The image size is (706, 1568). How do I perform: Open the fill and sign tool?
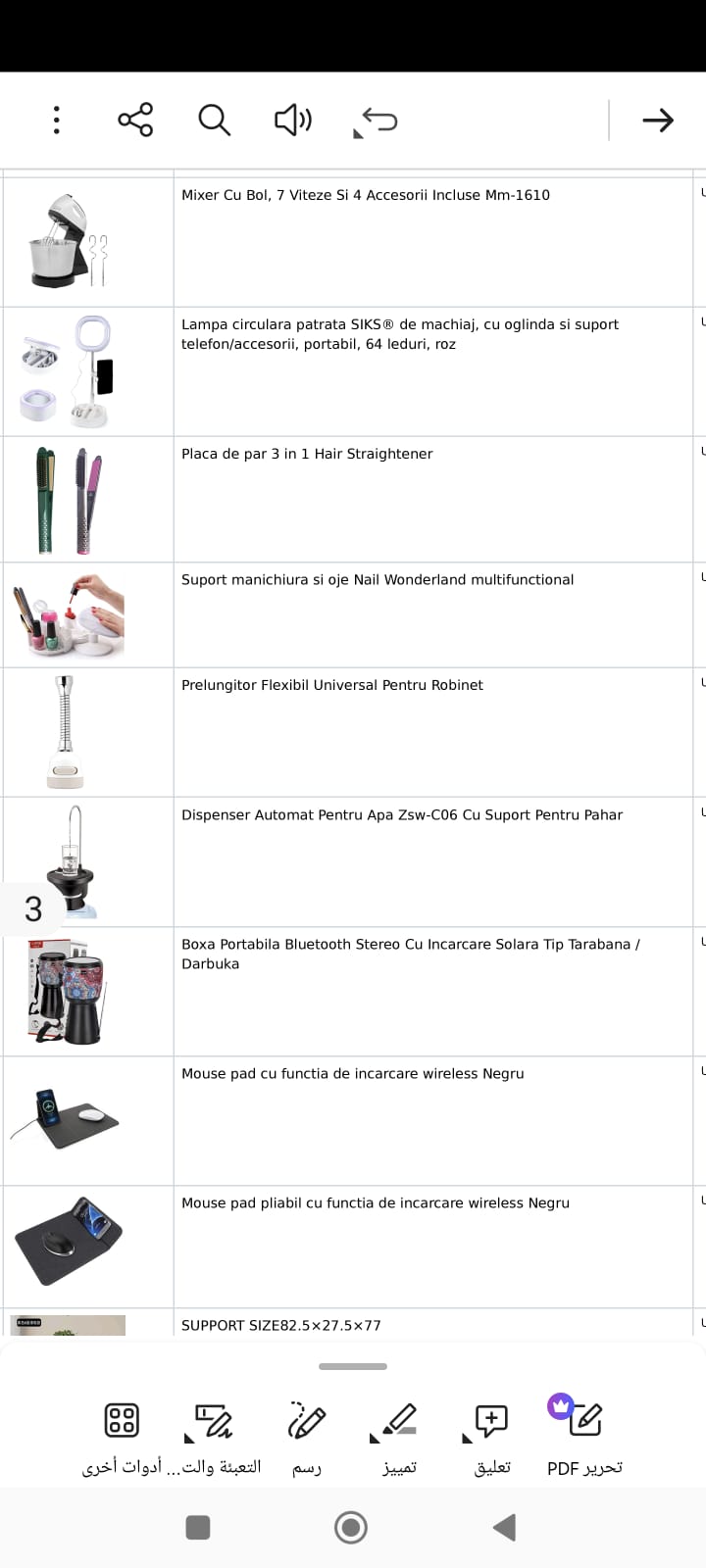[215, 1435]
